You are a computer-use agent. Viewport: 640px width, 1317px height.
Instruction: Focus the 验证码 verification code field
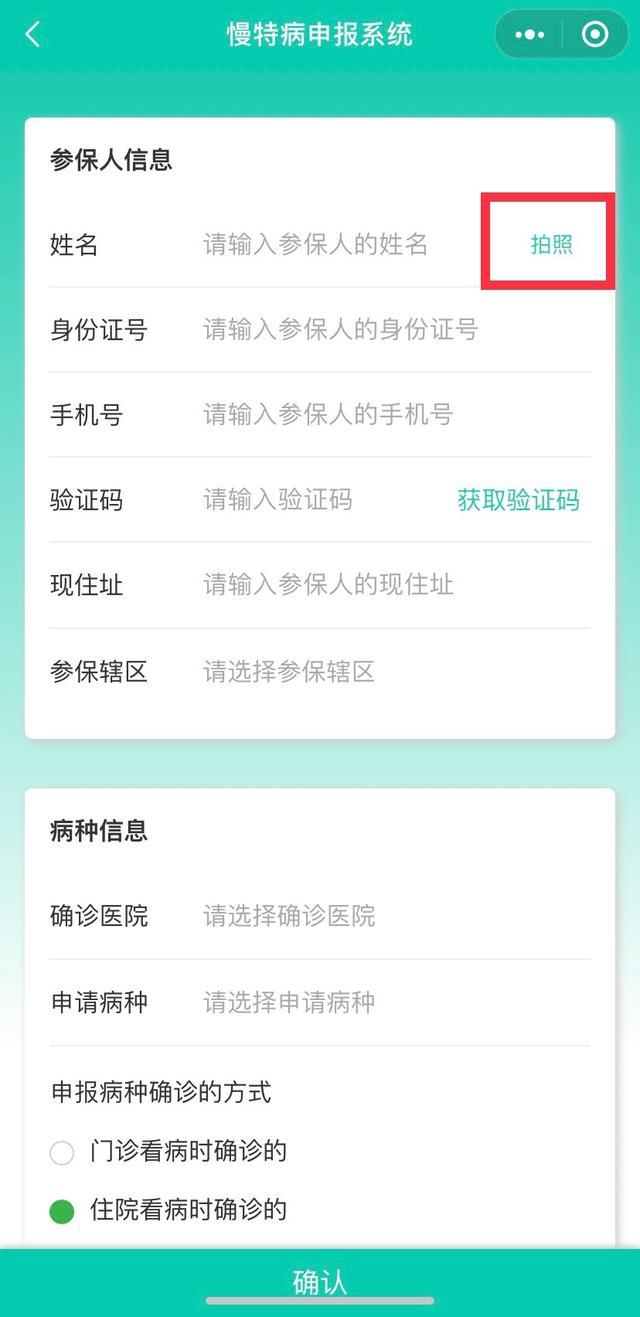tap(310, 499)
